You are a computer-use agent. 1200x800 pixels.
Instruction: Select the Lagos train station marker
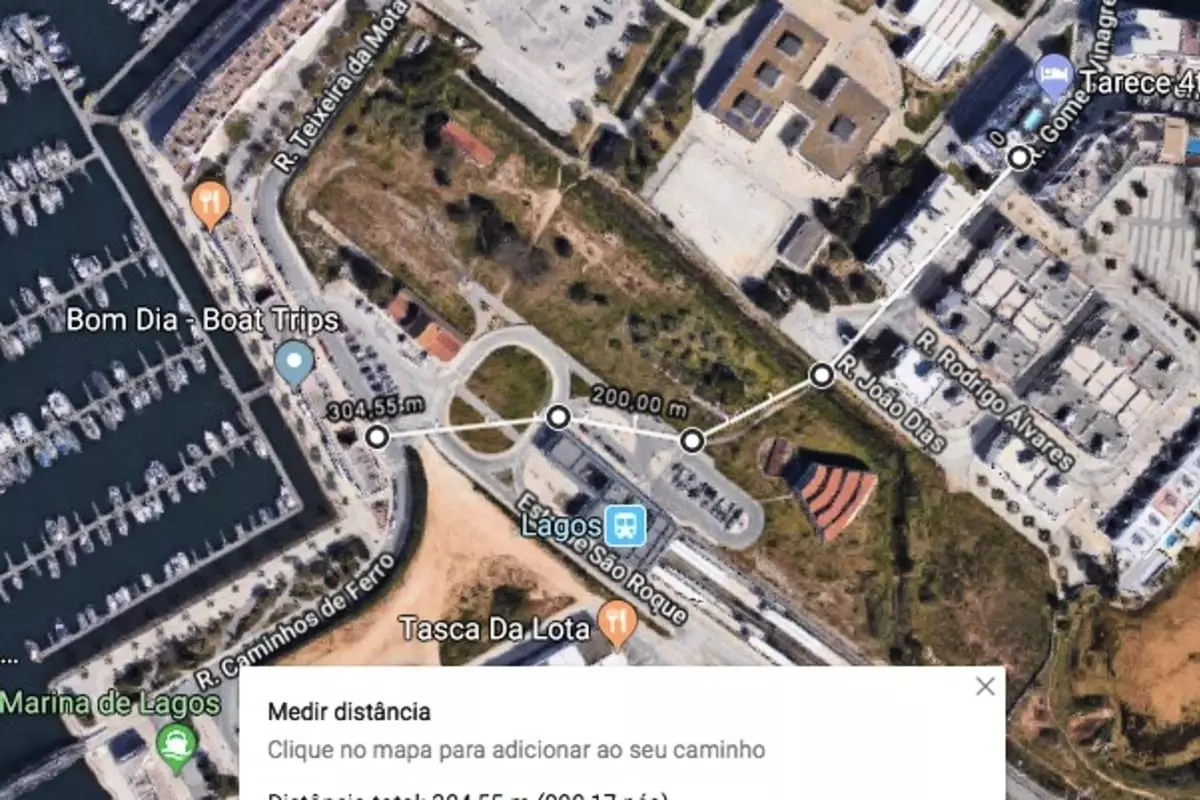[625, 525]
